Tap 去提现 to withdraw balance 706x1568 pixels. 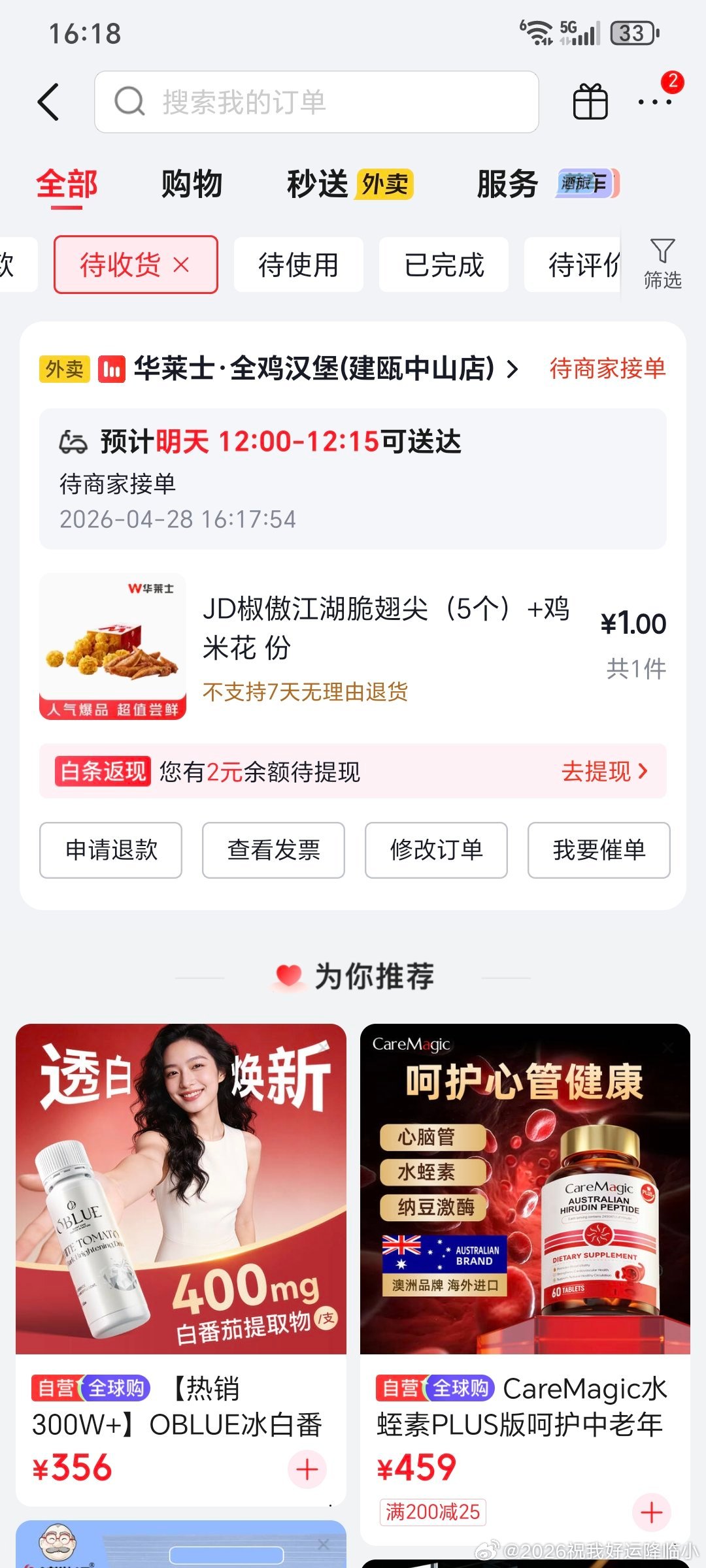pos(604,772)
